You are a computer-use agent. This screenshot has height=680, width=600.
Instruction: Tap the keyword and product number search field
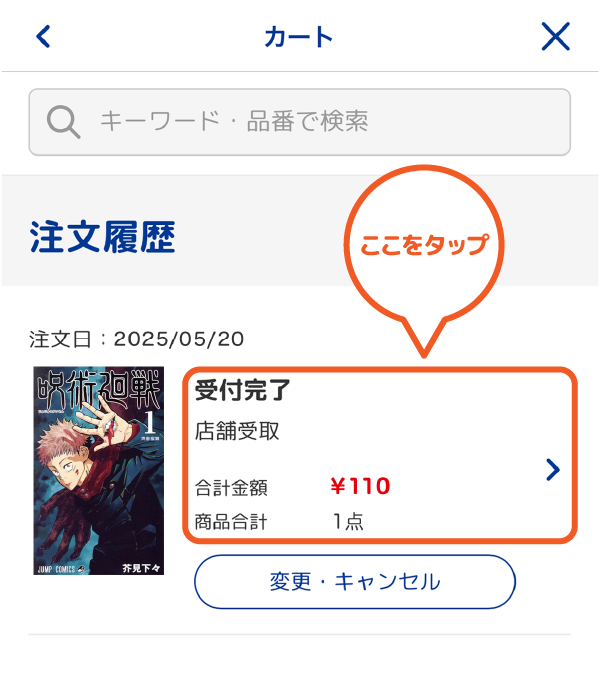pos(300,122)
